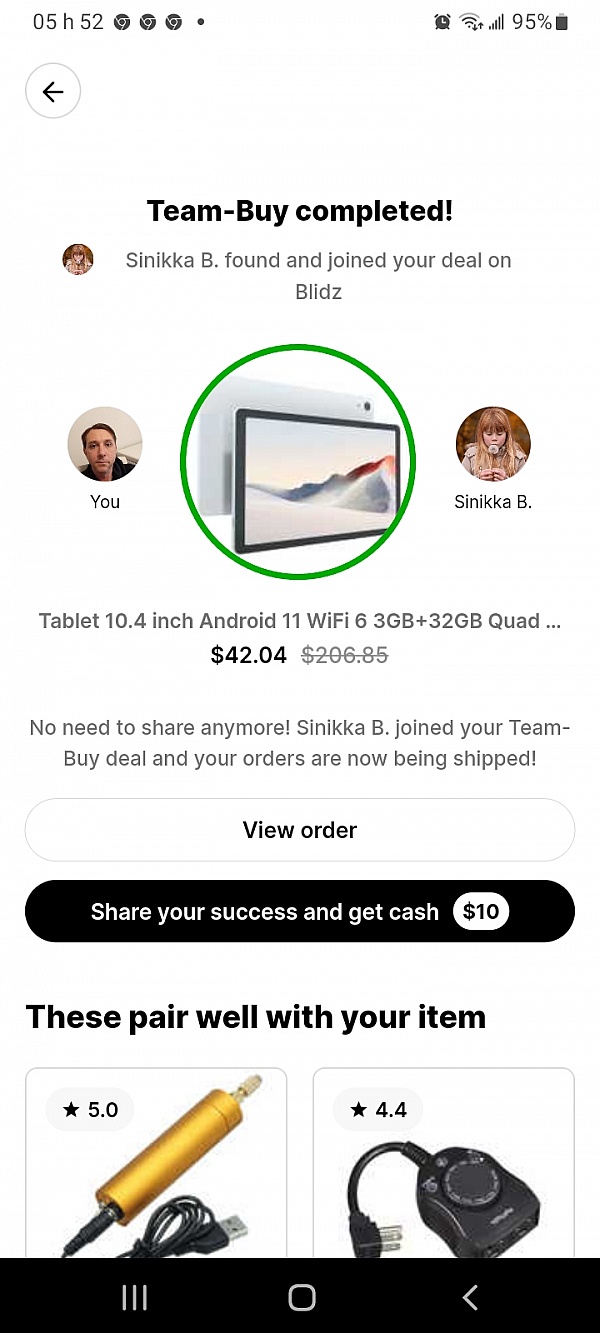Open recent apps from navigation bar
Screen dimensions: 600x1333
click(134, 1297)
